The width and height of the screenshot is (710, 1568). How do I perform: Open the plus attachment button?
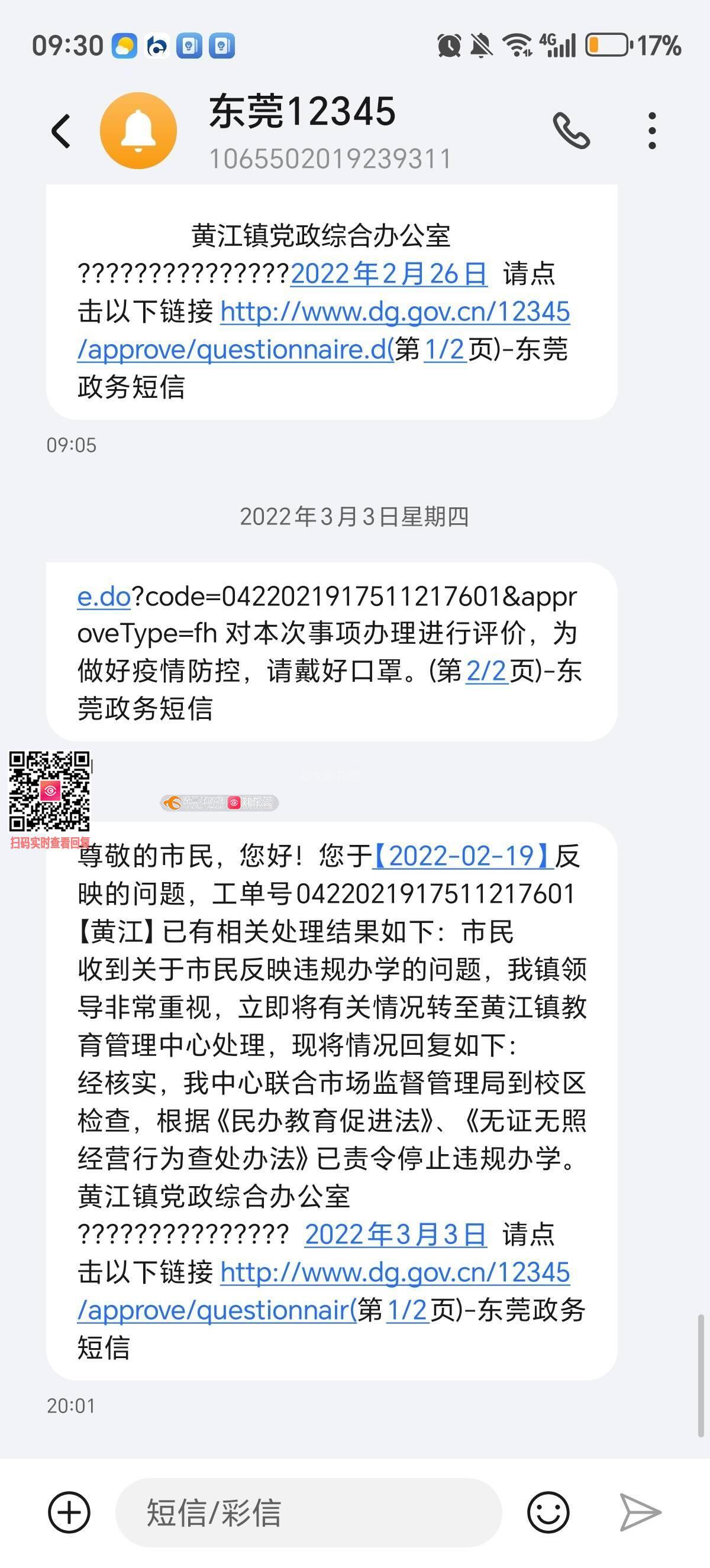click(69, 1512)
